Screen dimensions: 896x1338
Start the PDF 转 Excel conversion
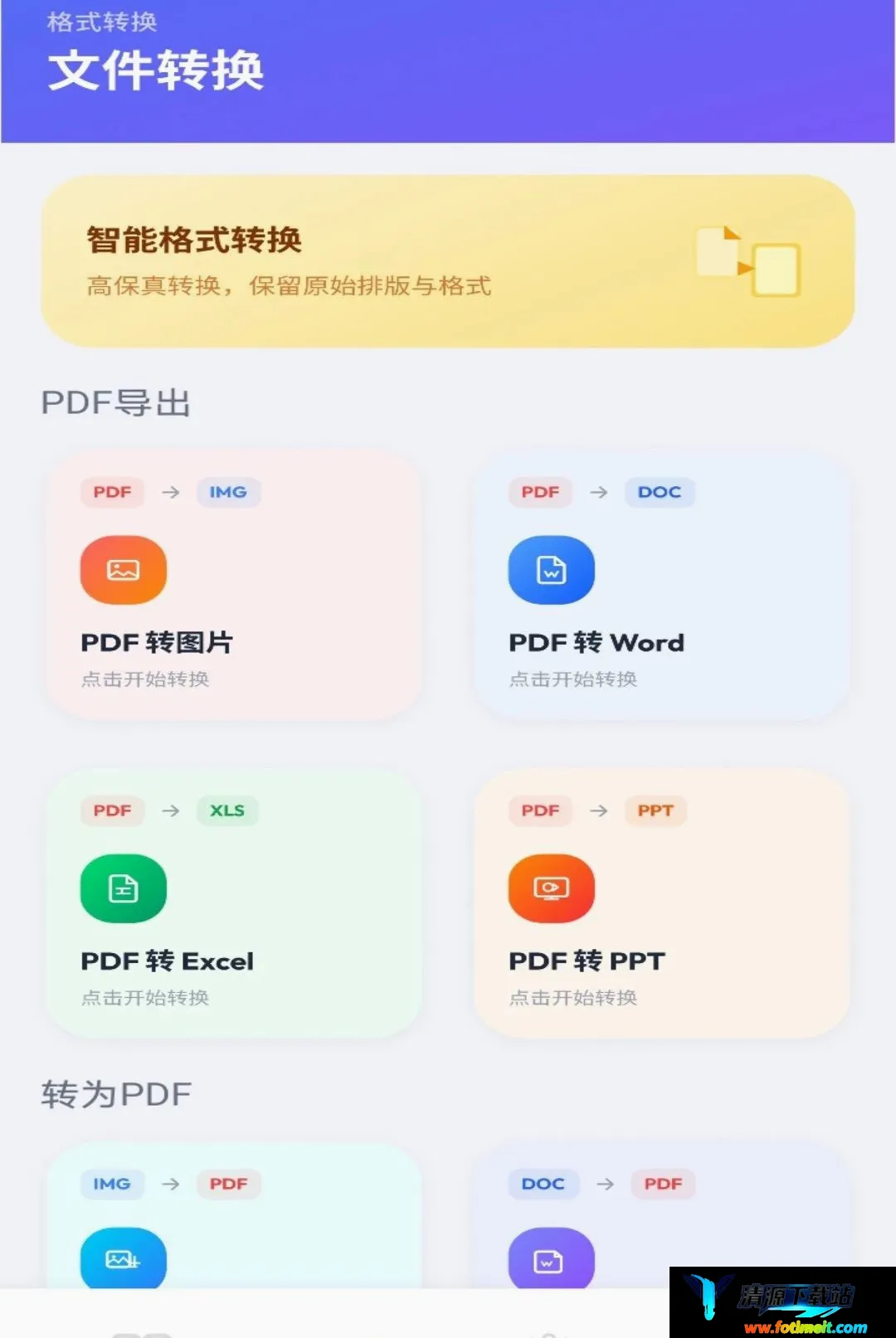click(234, 904)
